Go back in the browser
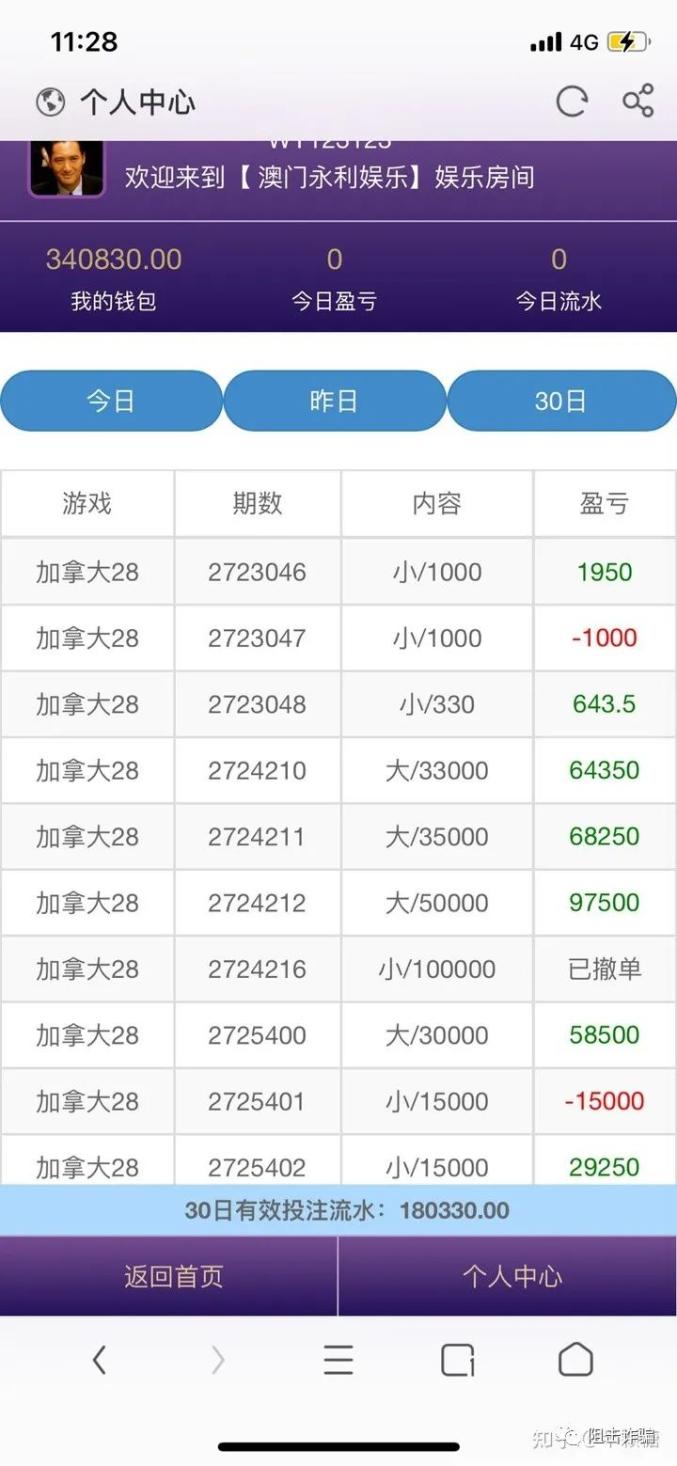This screenshot has width=677, height=1466. tap(99, 1359)
